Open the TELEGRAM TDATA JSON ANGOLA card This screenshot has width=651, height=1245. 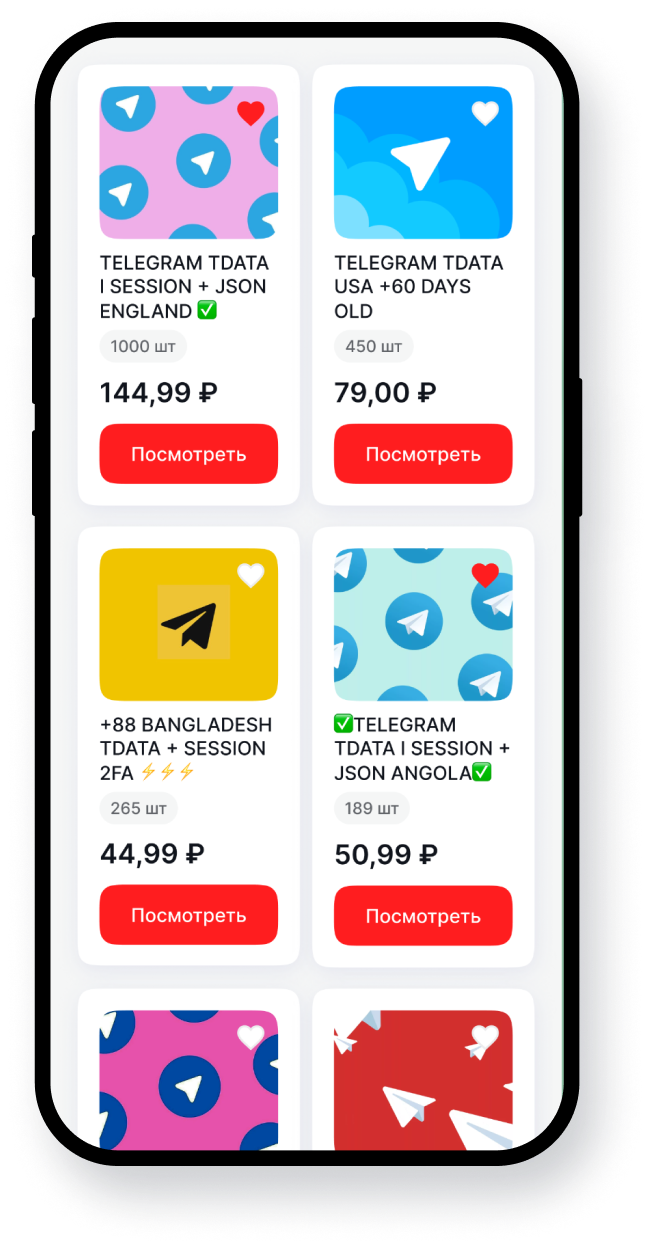(x=423, y=747)
